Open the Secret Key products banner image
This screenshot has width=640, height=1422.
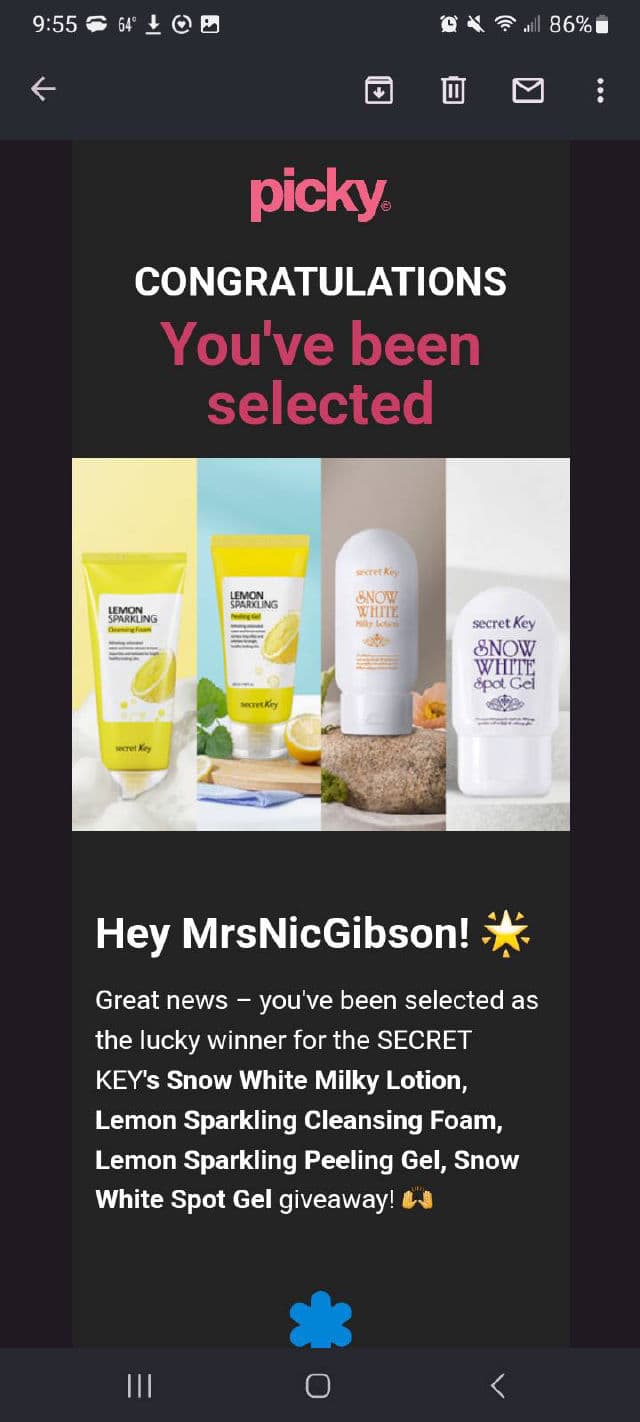click(320, 644)
